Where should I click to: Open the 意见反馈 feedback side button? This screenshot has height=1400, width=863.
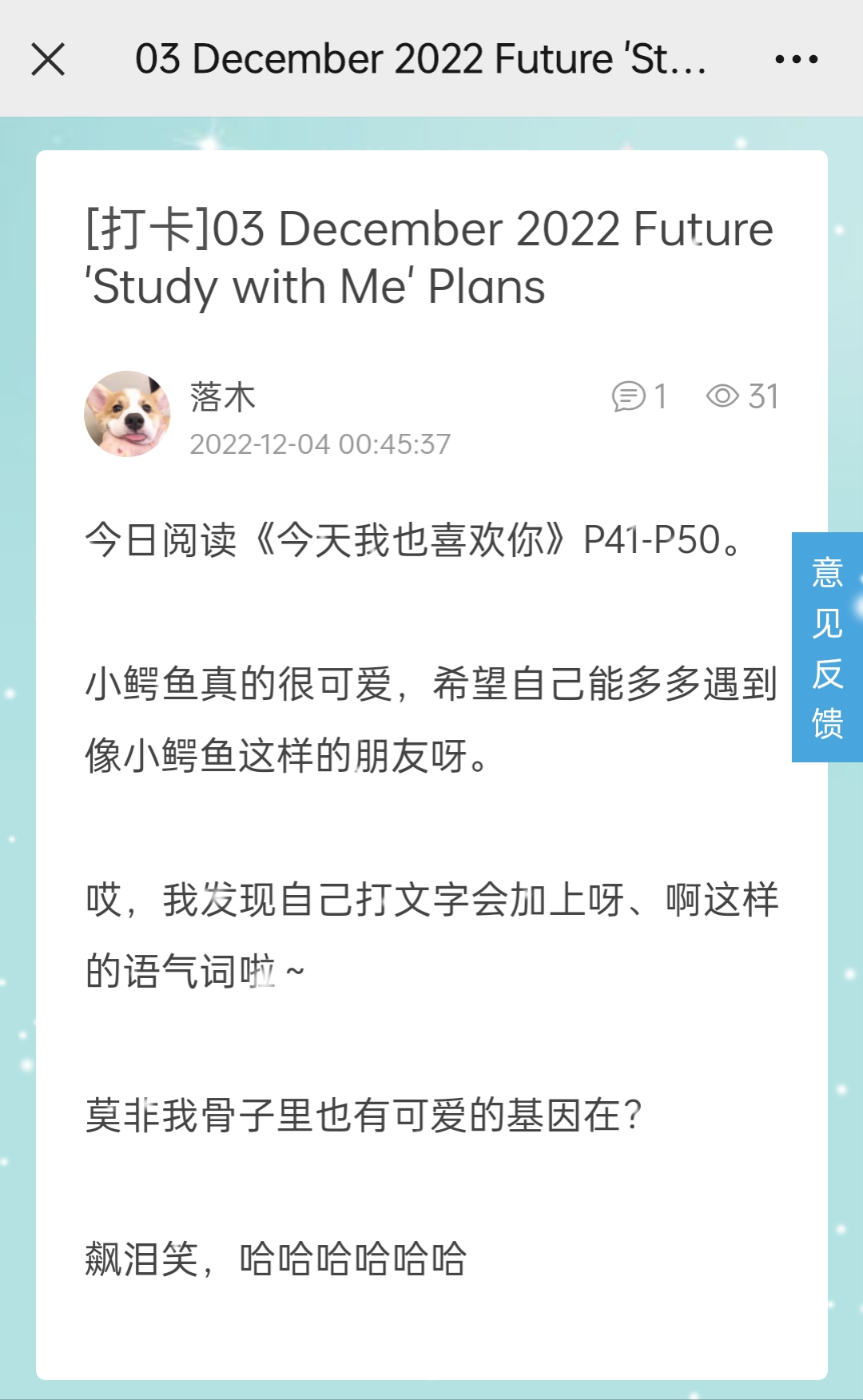(x=827, y=647)
